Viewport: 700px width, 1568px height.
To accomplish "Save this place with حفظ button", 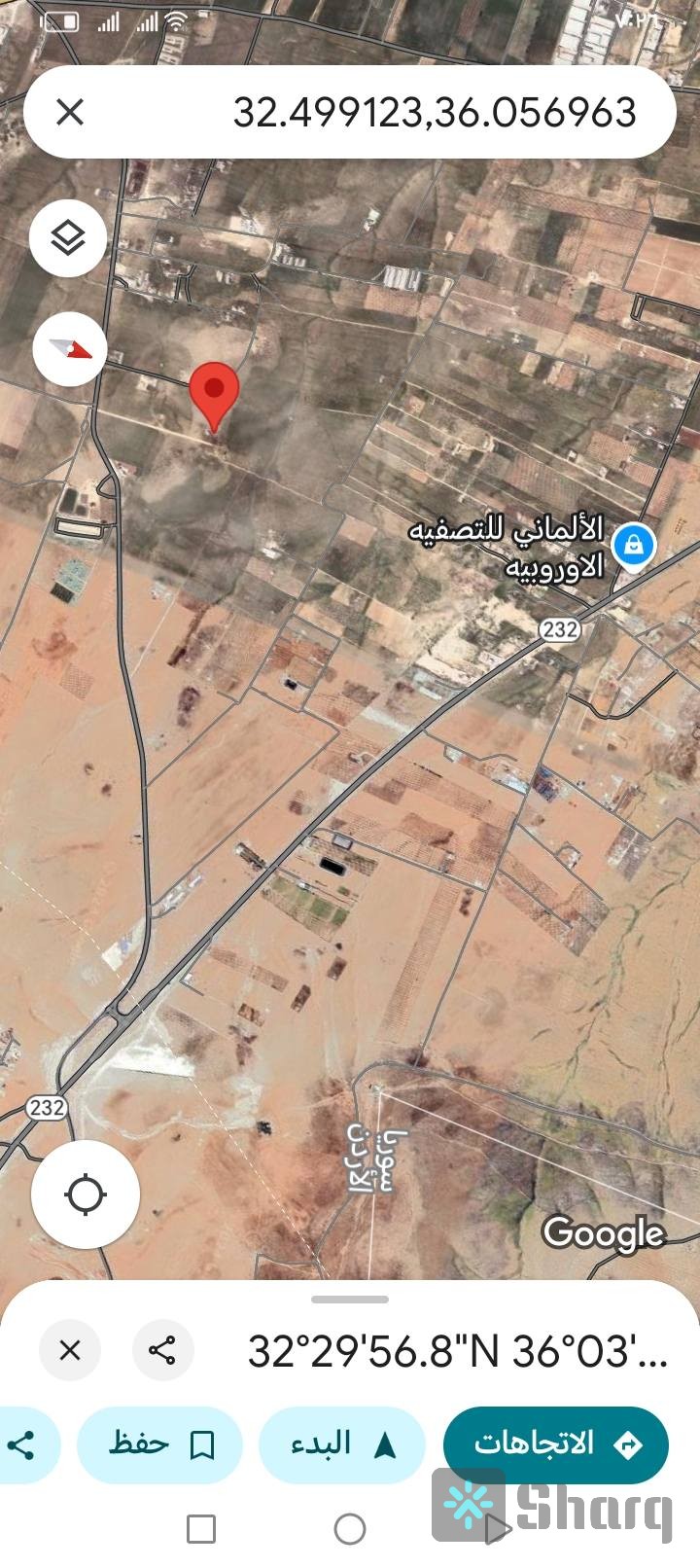I will [160, 1444].
